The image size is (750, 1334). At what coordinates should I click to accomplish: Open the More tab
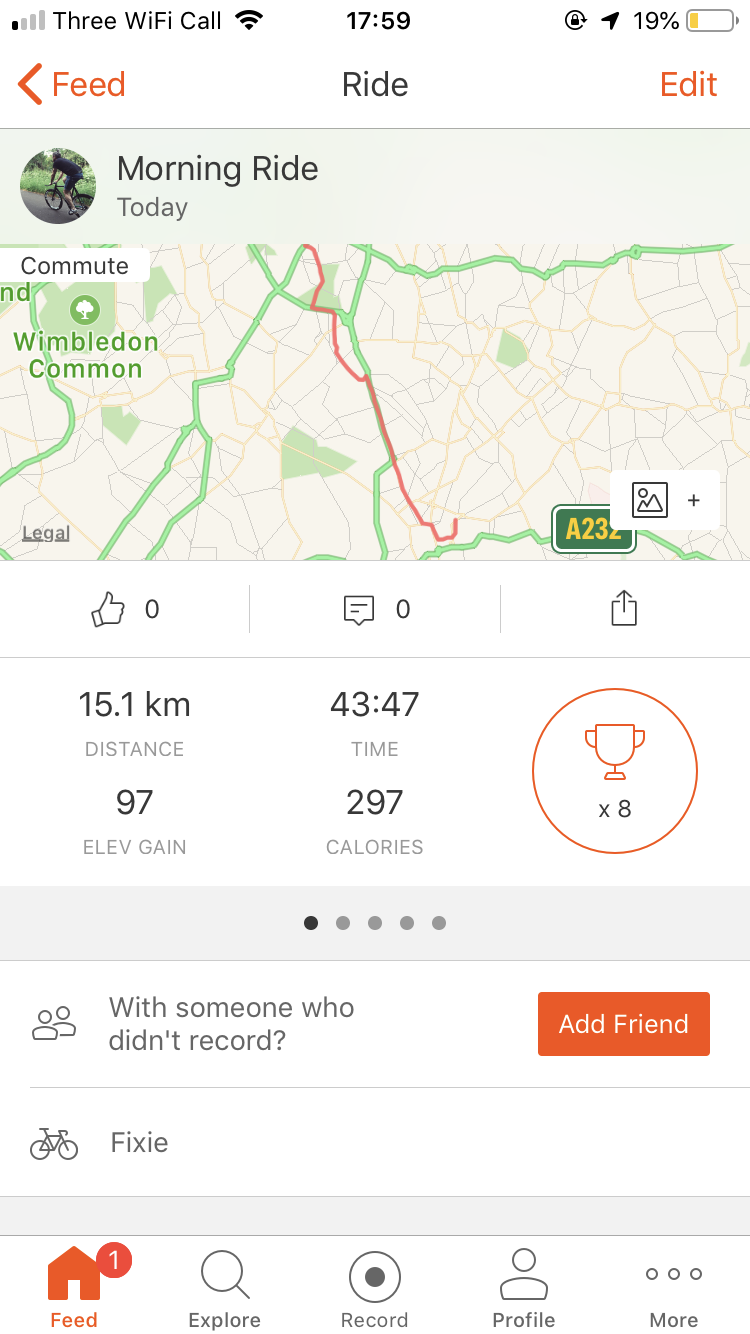(674, 1288)
